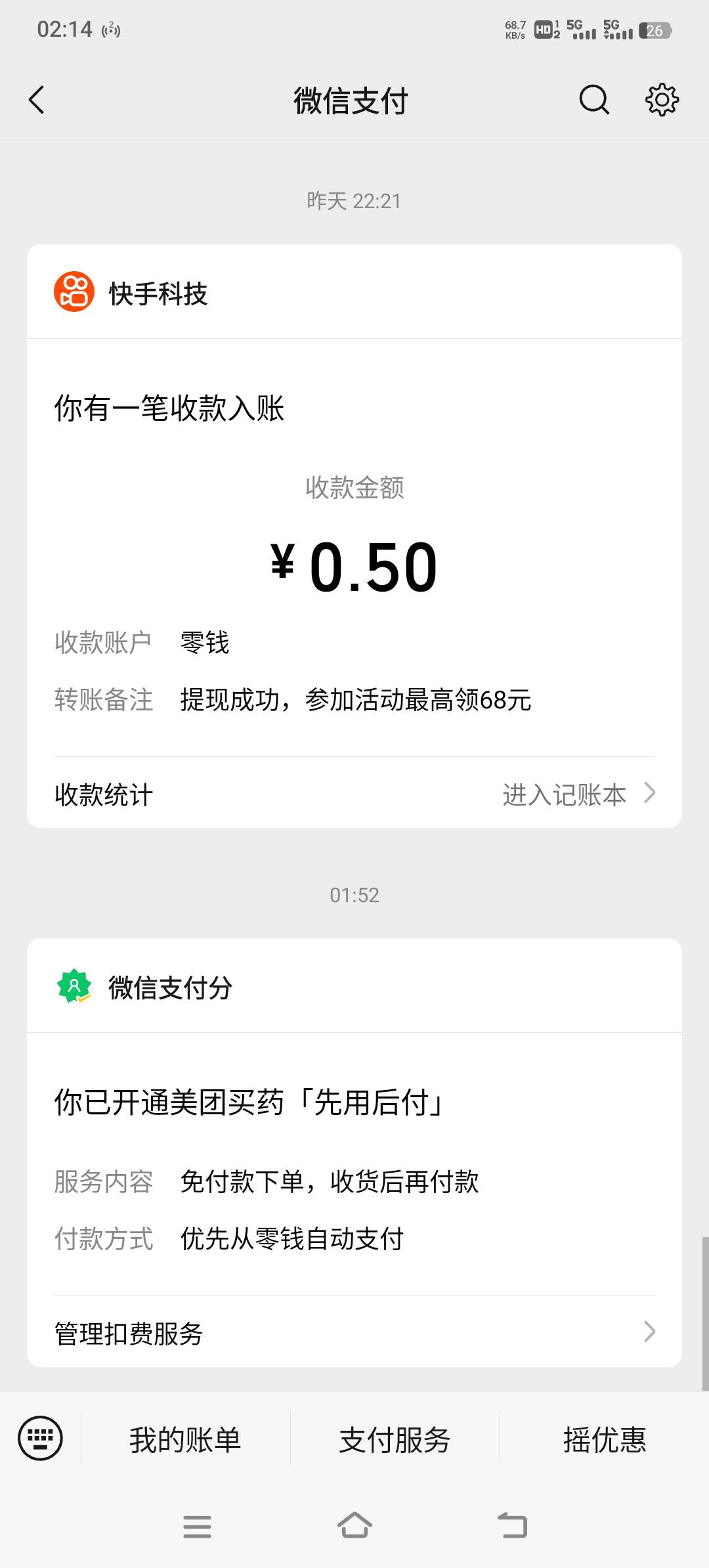Open 支付服务 menu
709x1568 pixels.
coord(395,1439)
